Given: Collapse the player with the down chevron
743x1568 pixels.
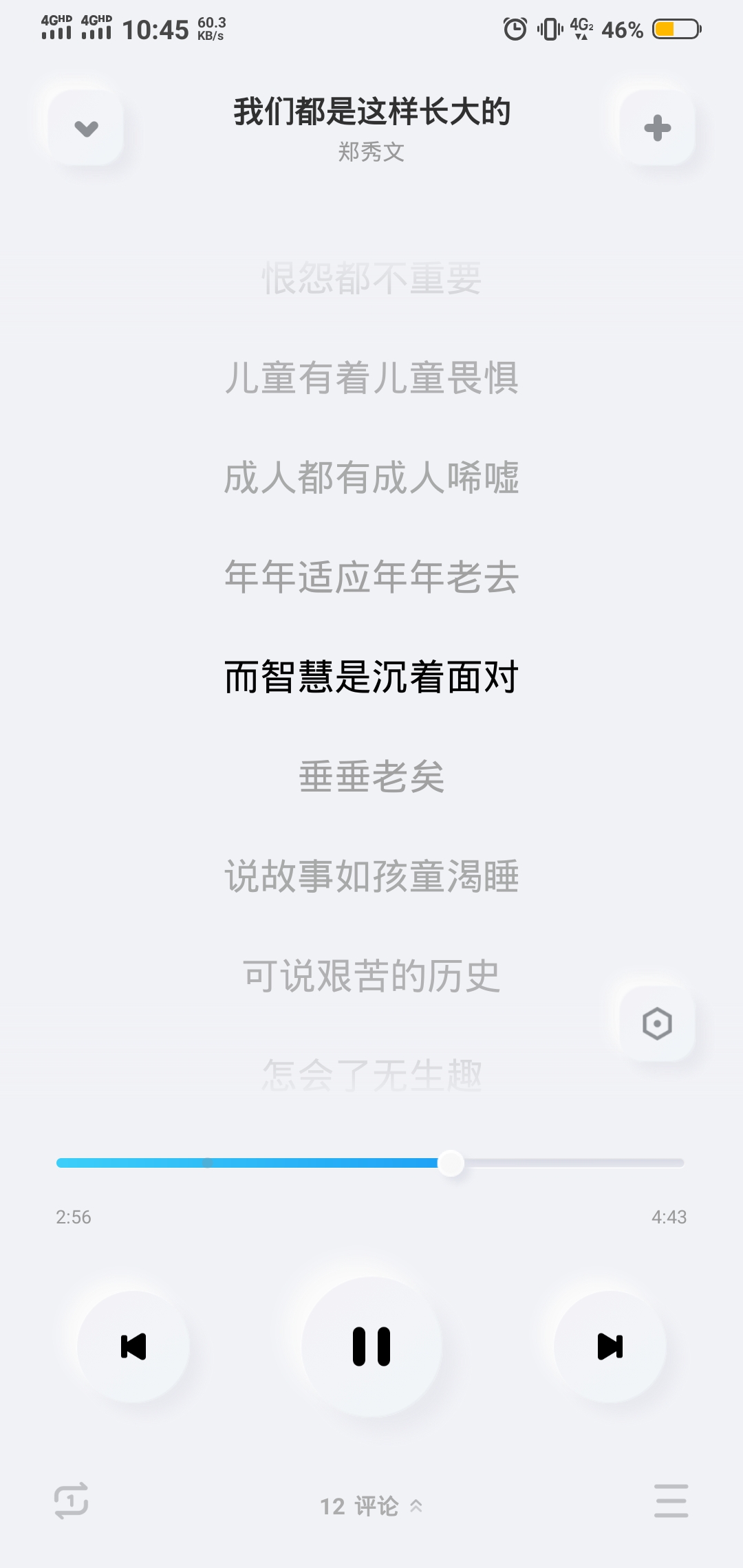Looking at the screenshot, I should pos(86,128).
